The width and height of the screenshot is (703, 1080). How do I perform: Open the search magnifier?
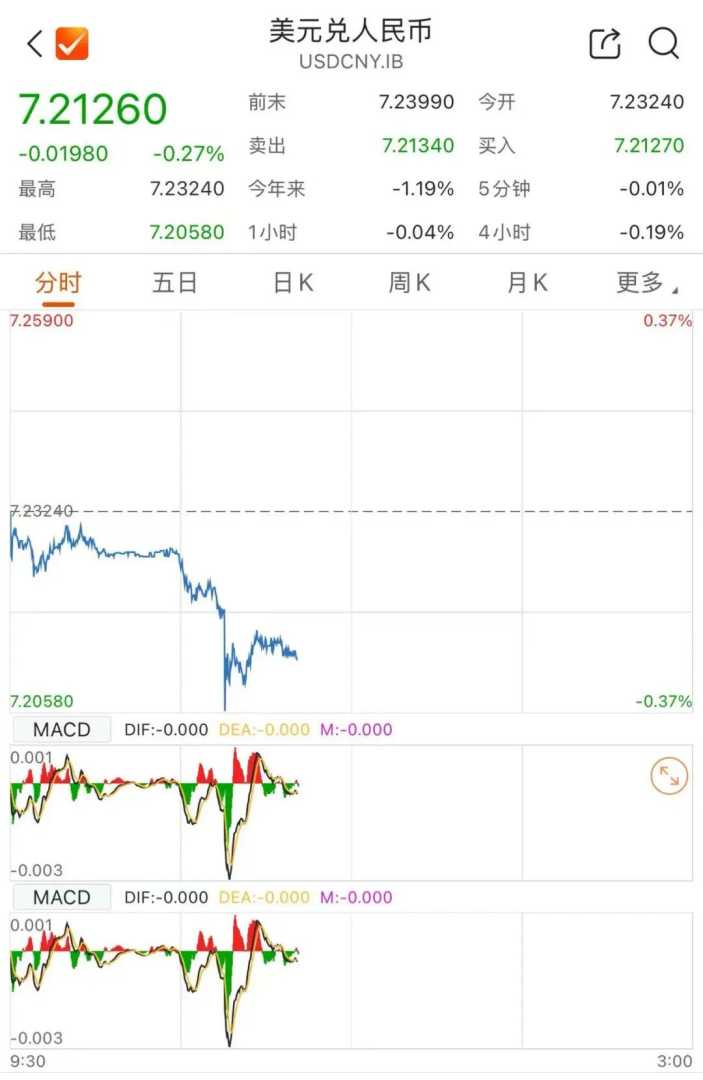tap(664, 44)
